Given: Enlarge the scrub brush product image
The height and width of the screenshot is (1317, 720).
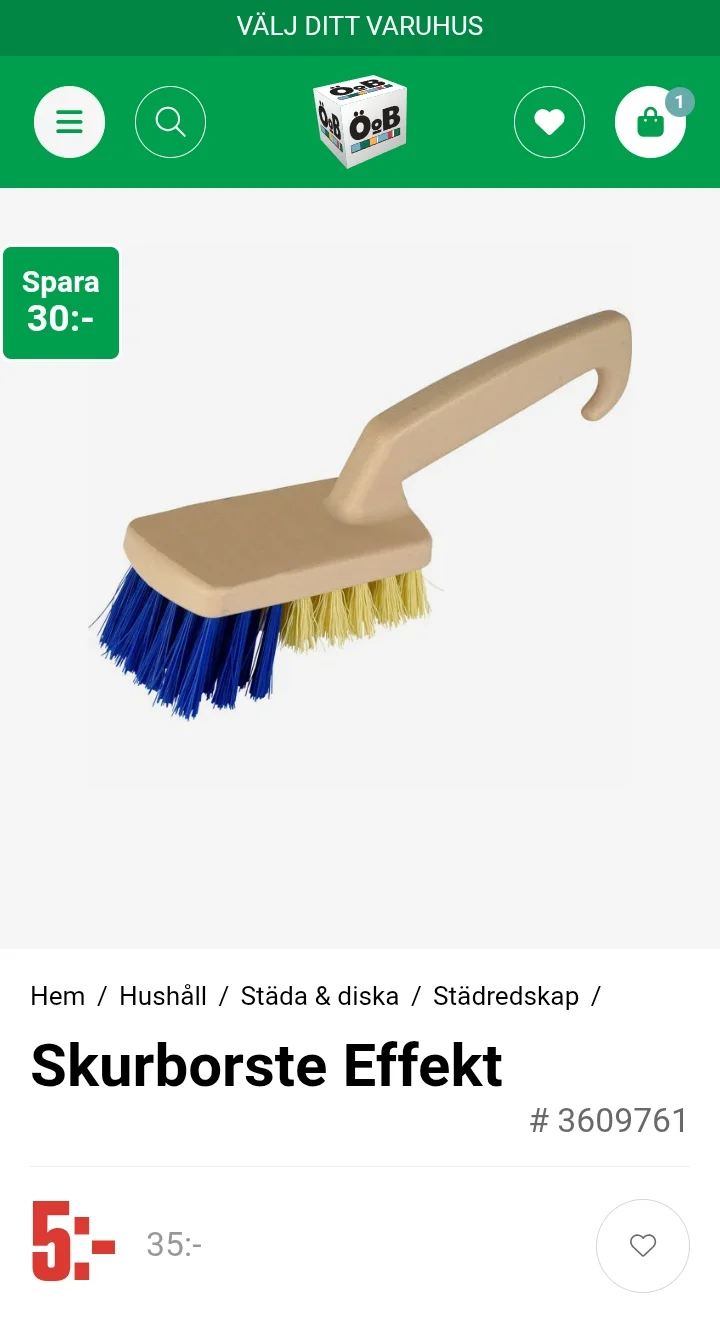Looking at the screenshot, I should point(360,515).
